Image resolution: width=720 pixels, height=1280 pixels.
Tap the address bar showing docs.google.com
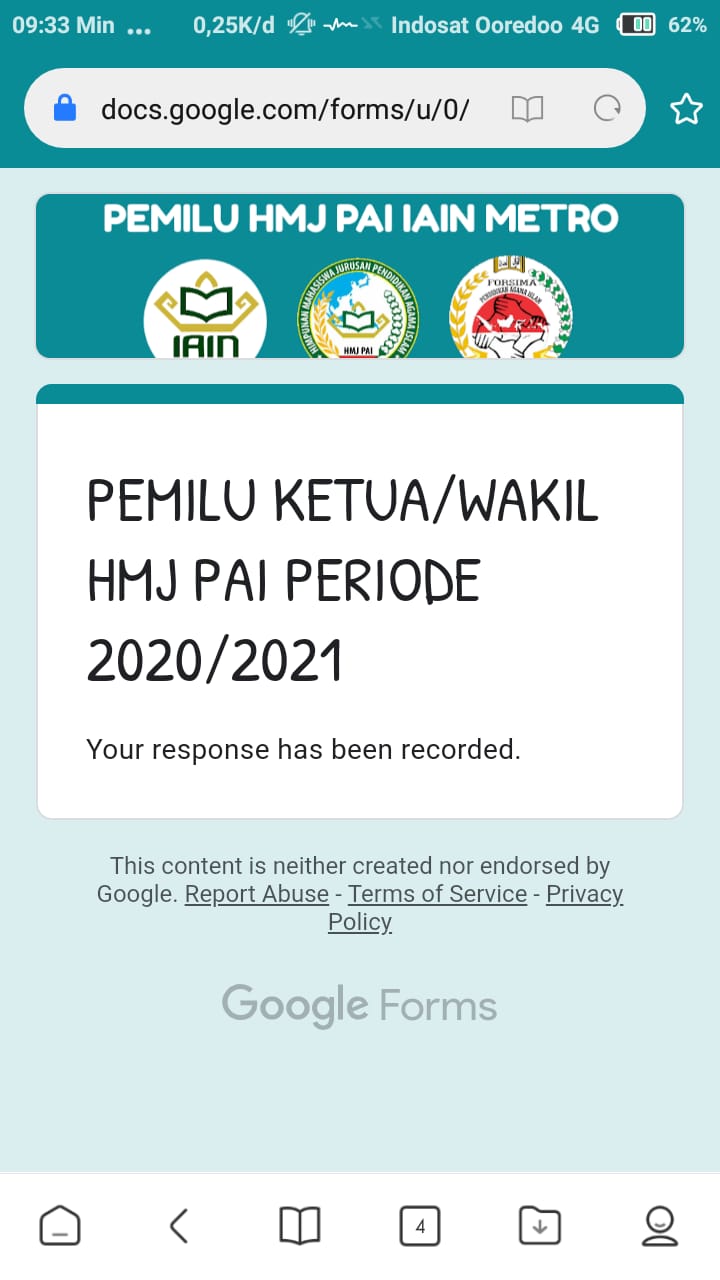[285, 109]
